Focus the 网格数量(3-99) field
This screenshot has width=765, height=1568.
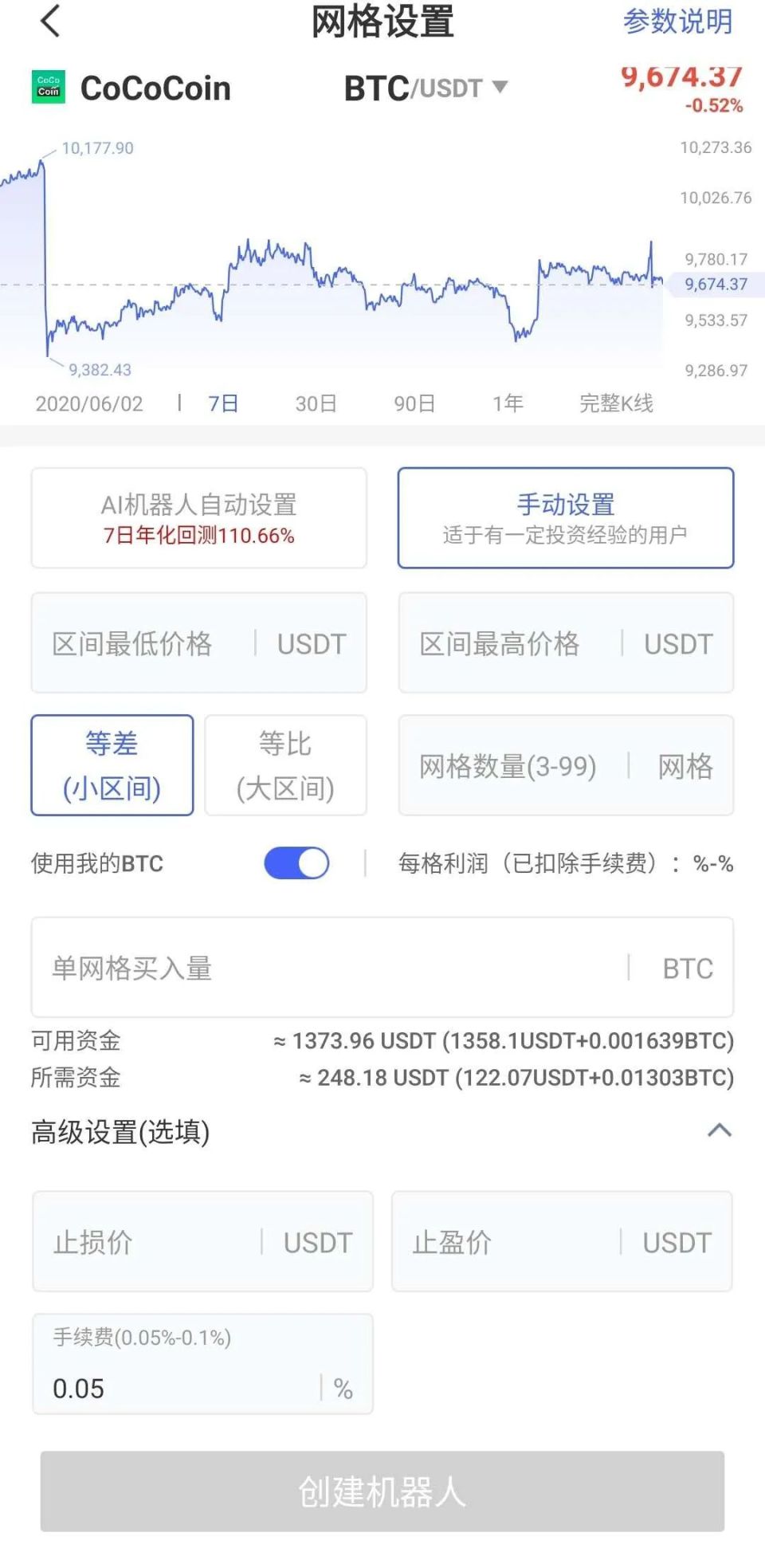point(566,765)
